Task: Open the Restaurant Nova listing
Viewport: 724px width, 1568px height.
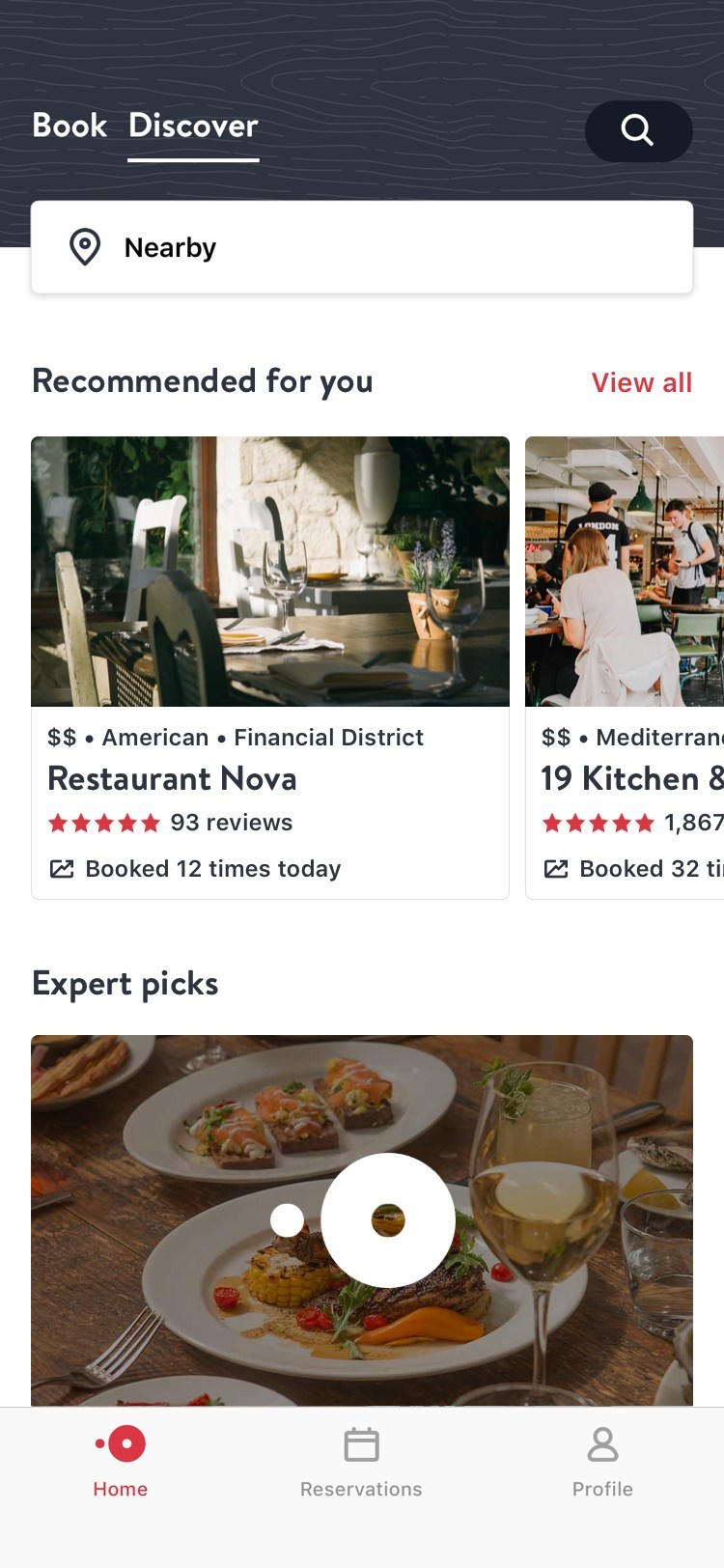Action: (x=172, y=779)
